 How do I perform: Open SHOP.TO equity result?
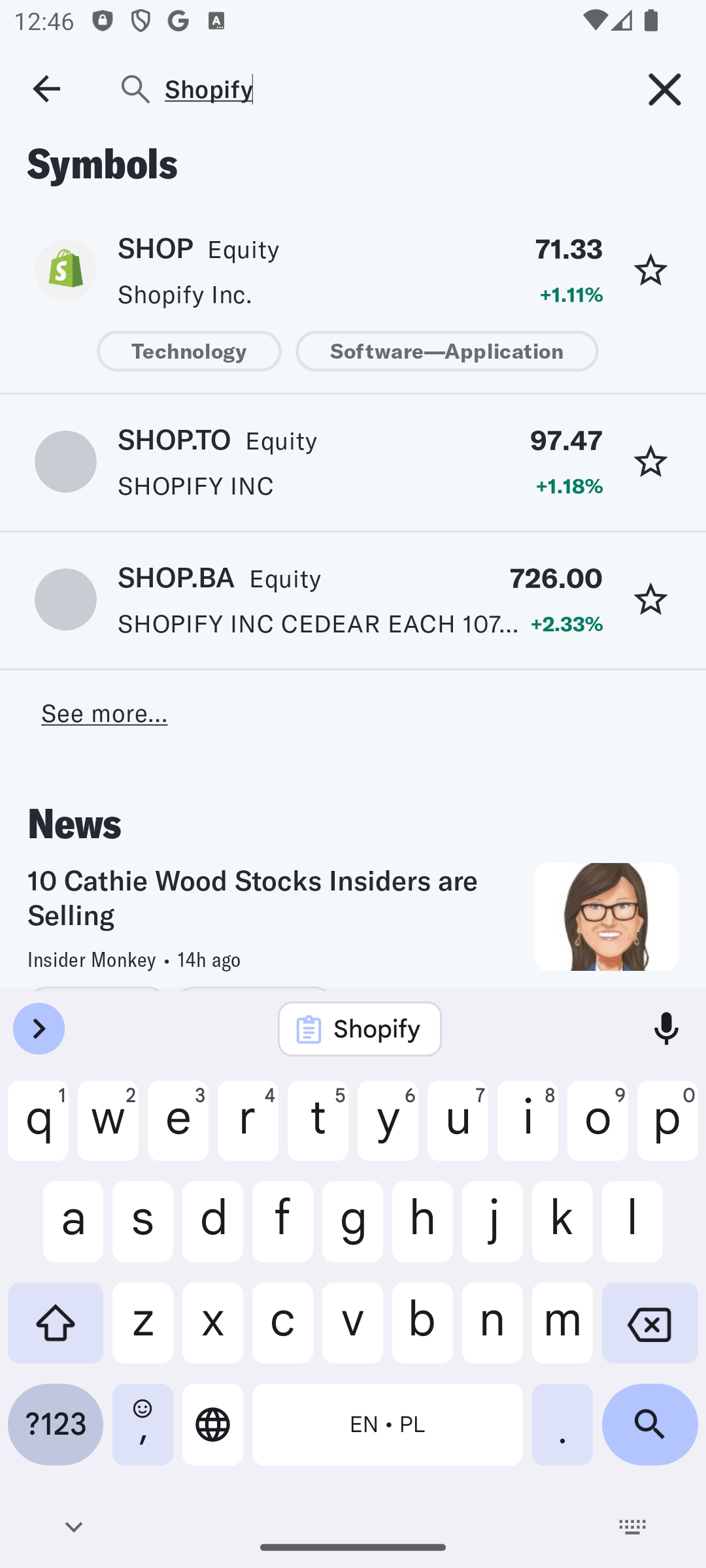(x=318, y=462)
